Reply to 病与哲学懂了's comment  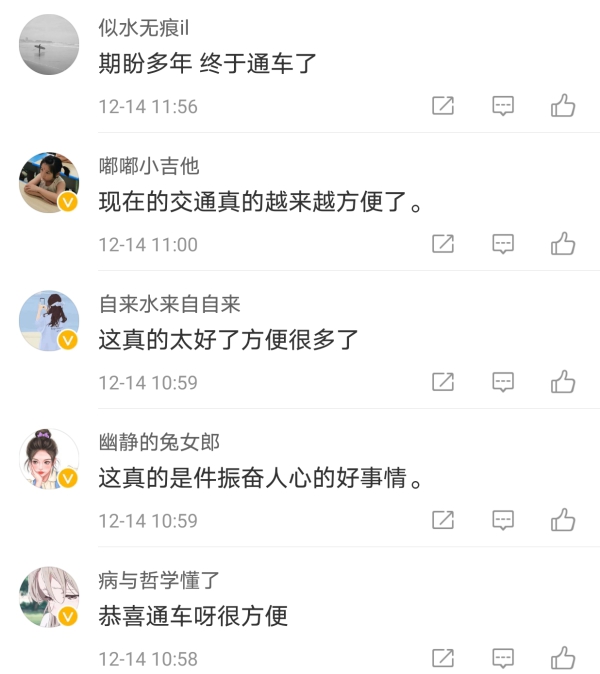(x=504, y=657)
